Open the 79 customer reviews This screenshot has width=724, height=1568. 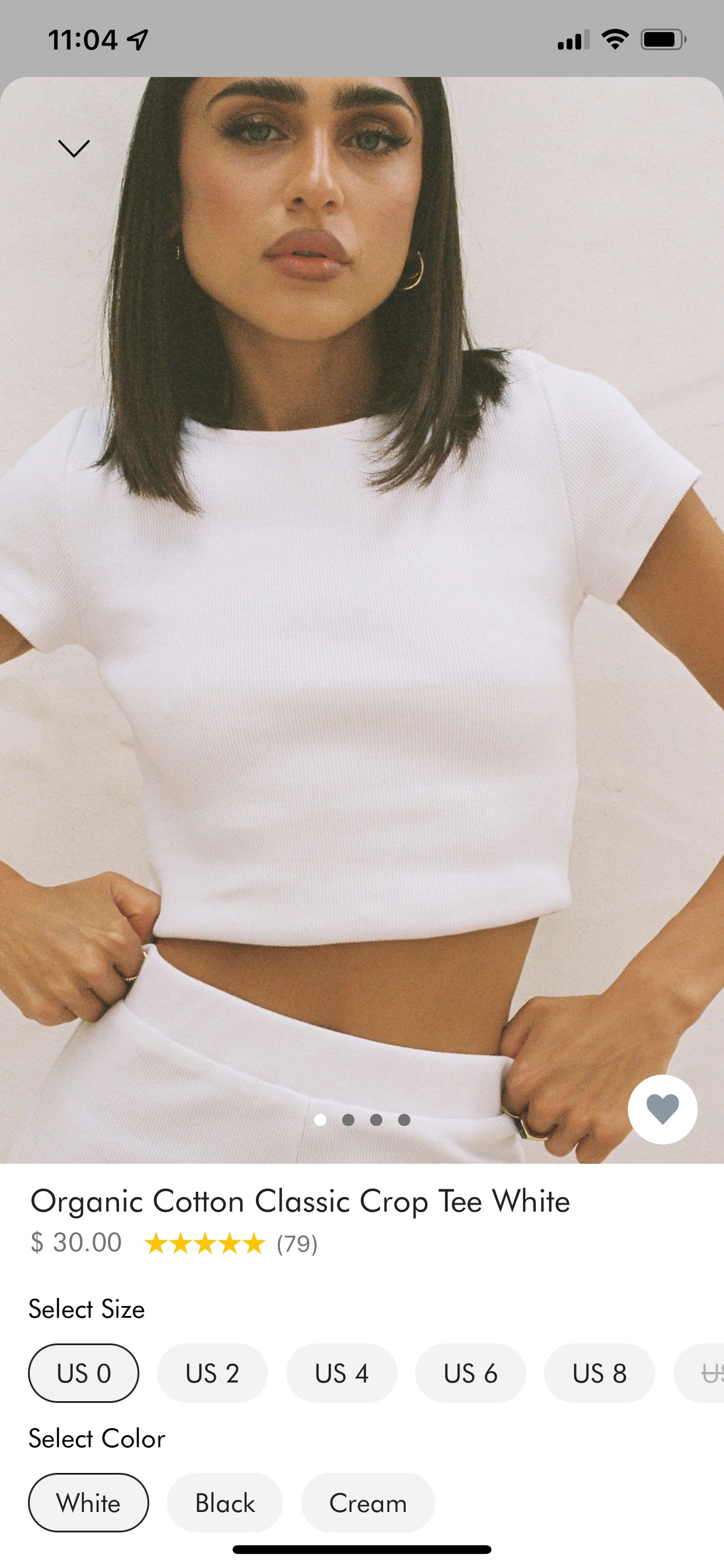pos(296,1244)
